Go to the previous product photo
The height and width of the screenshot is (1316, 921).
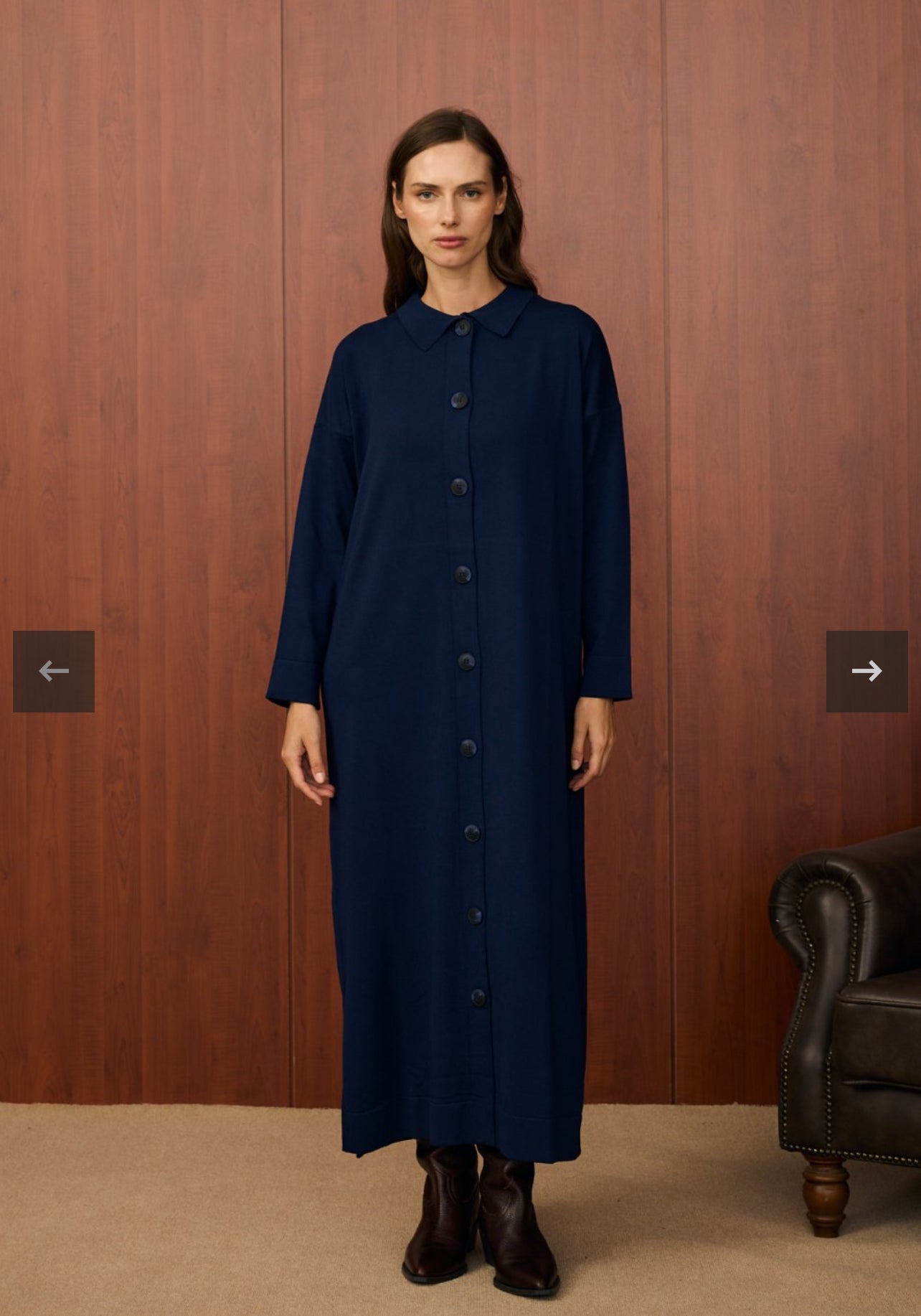(54, 671)
